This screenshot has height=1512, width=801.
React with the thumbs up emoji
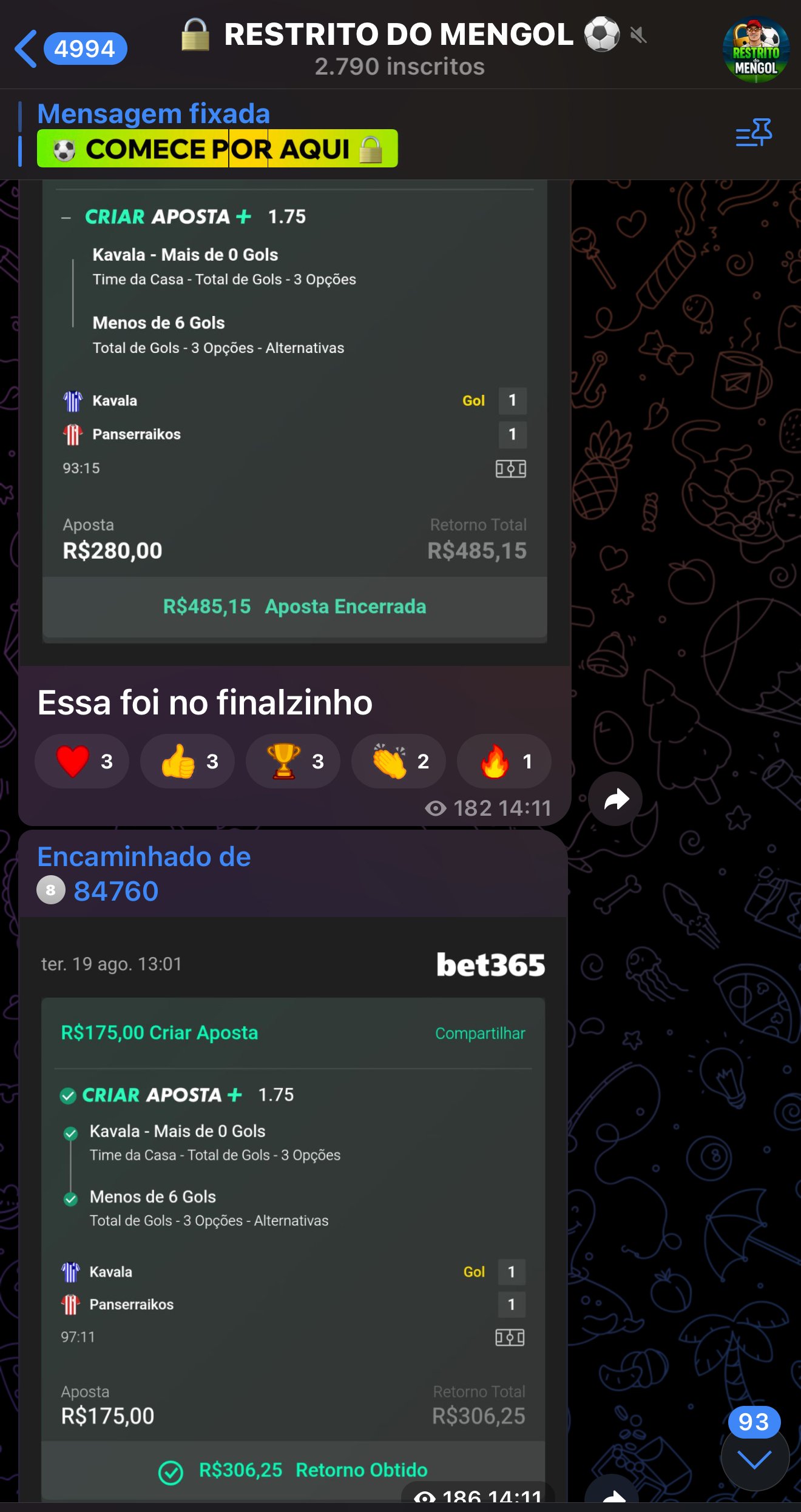click(x=187, y=761)
